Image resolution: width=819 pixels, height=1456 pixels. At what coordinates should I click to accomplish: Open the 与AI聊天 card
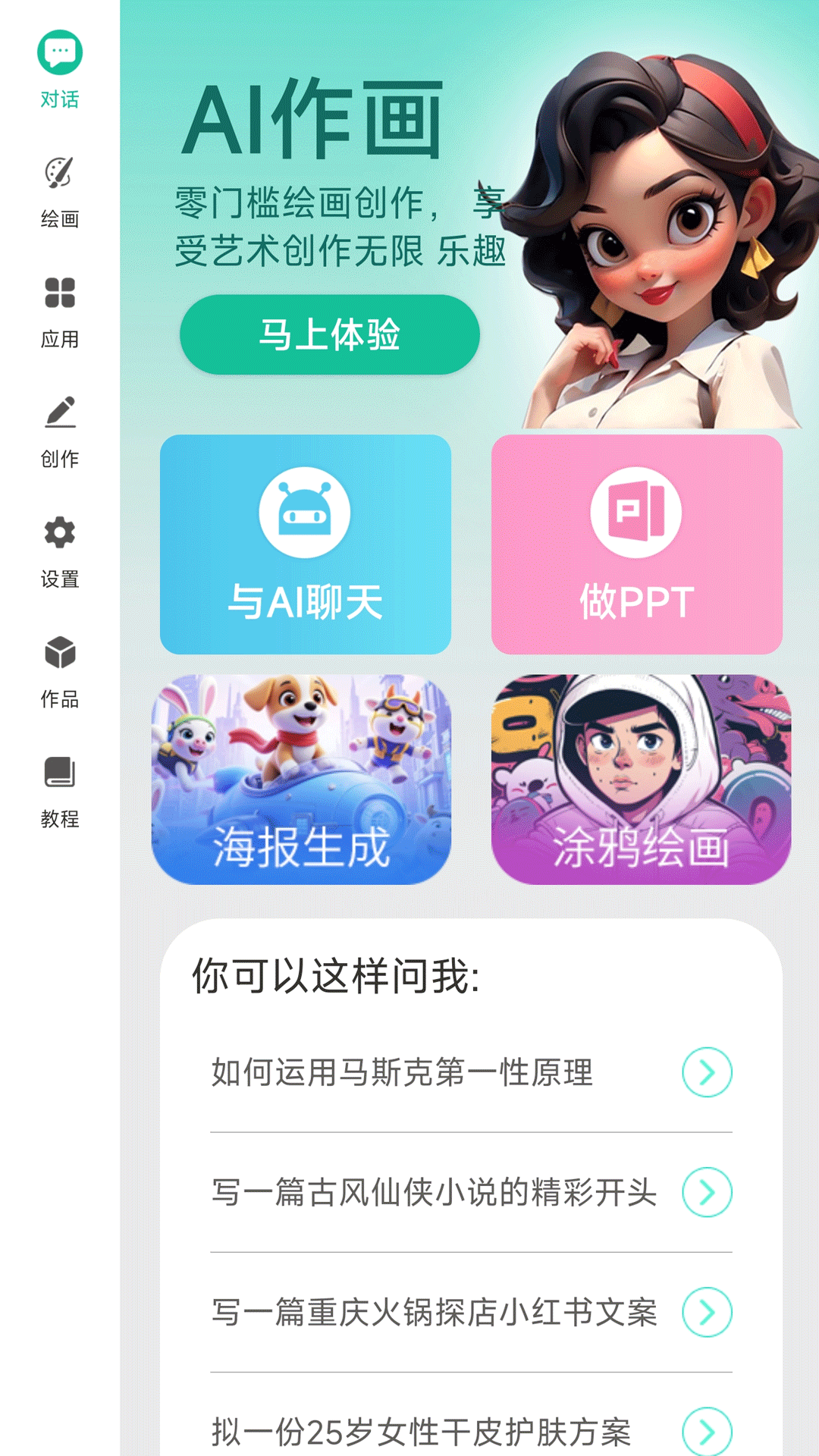[305, 544]
